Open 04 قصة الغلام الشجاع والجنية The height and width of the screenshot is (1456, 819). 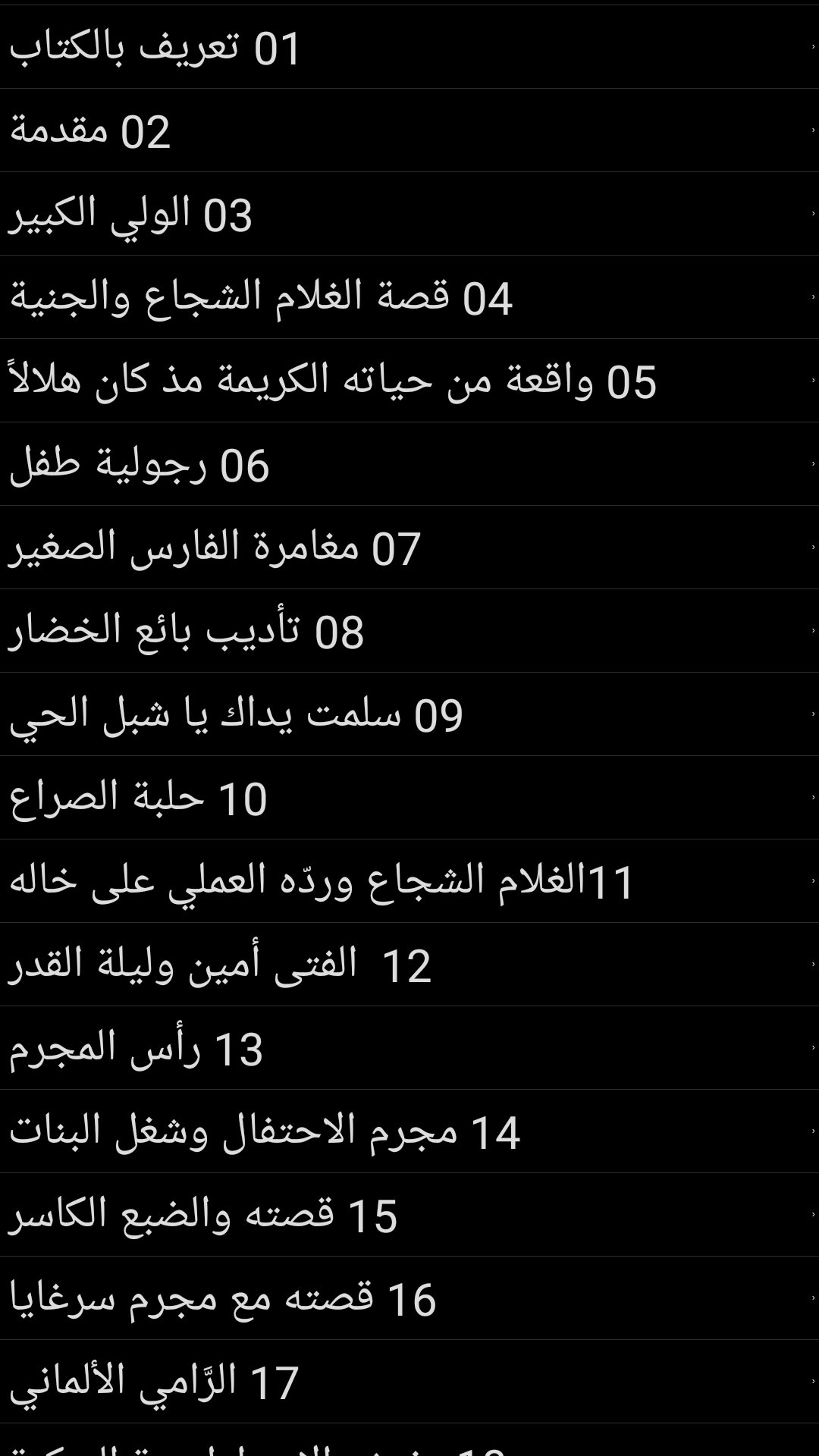pyautogui.click(x=261, y=297)
